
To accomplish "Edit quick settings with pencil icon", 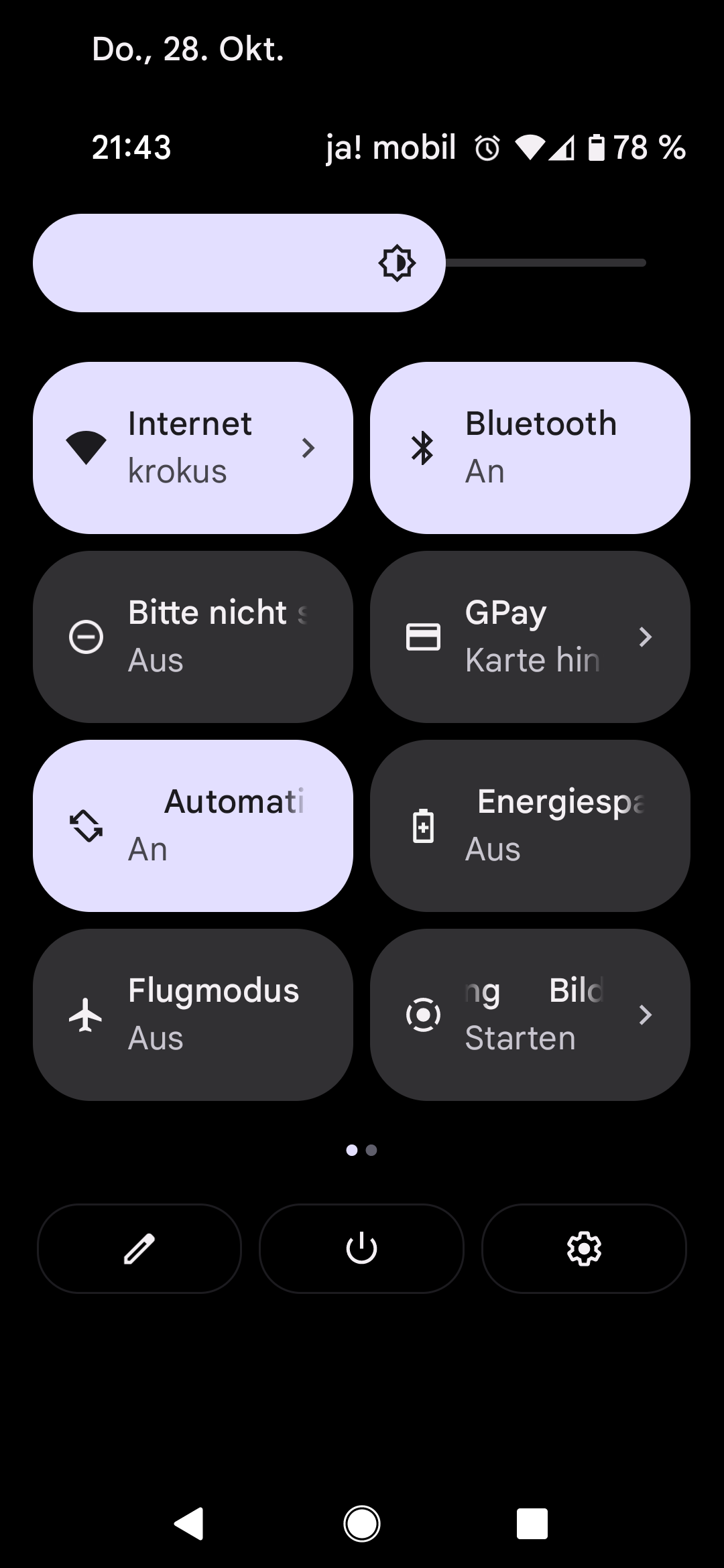I will pyautogui.click(x=139, y=1248).
